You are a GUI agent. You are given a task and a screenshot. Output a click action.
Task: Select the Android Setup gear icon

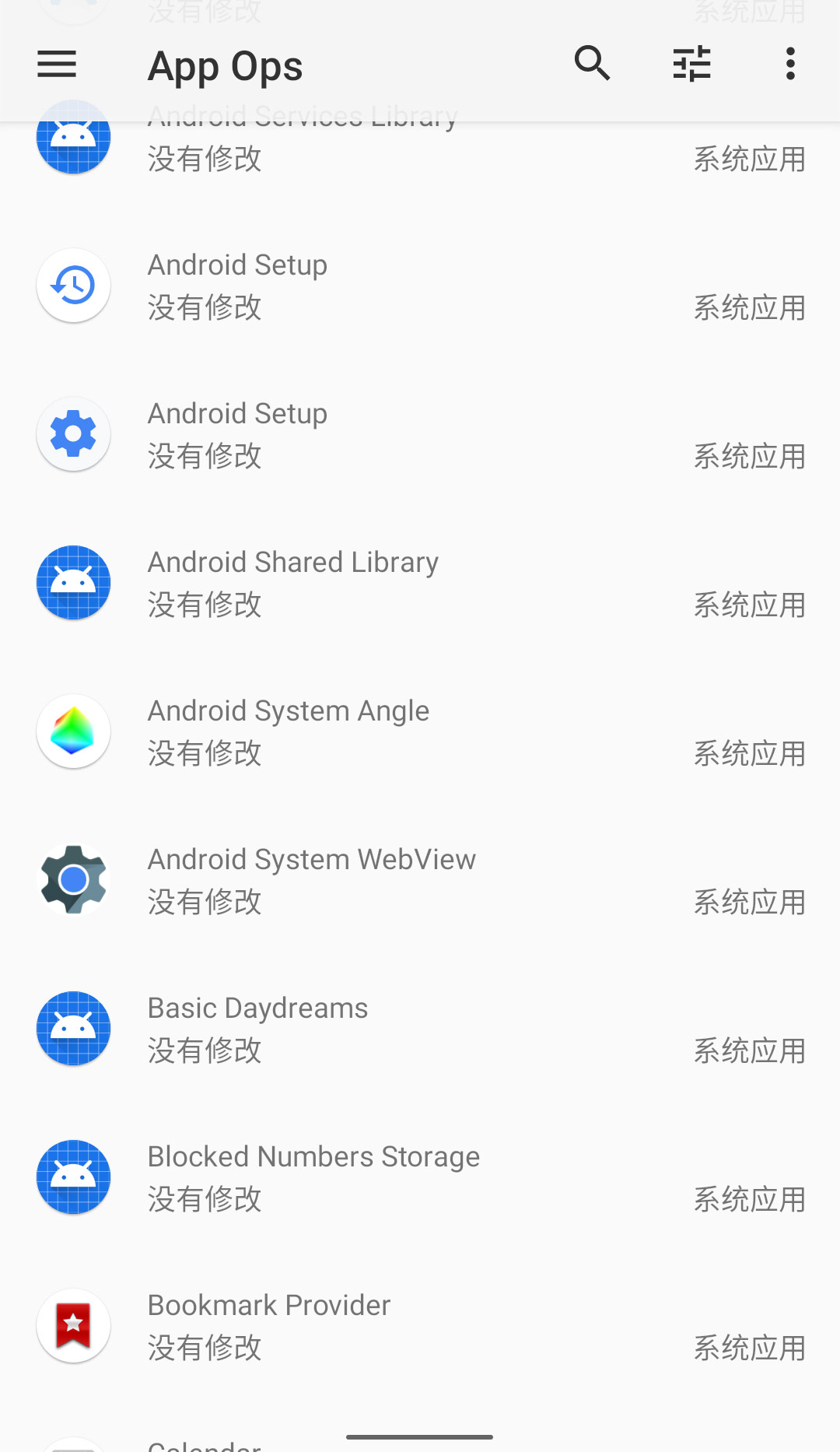pos(73,433)
